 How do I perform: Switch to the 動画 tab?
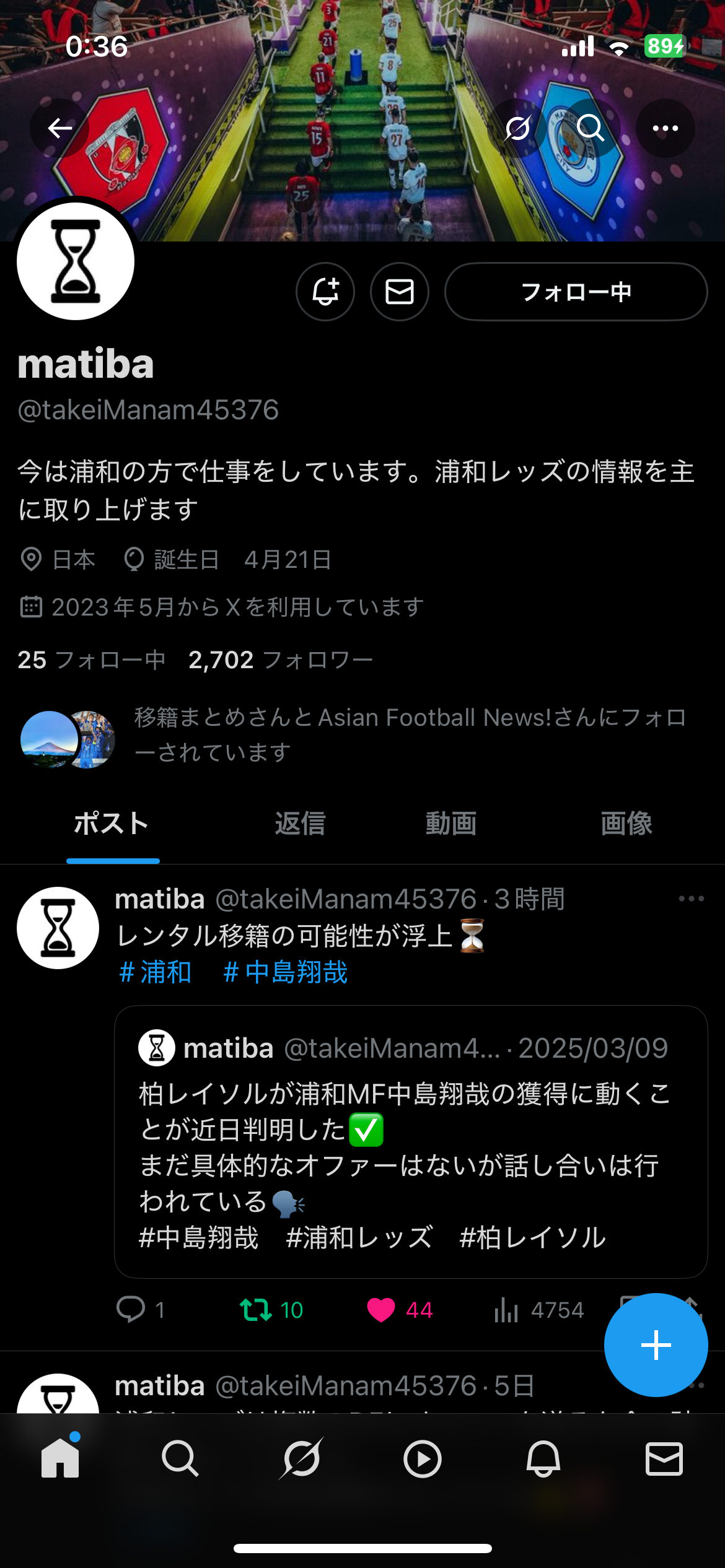[x=450, y=824]
